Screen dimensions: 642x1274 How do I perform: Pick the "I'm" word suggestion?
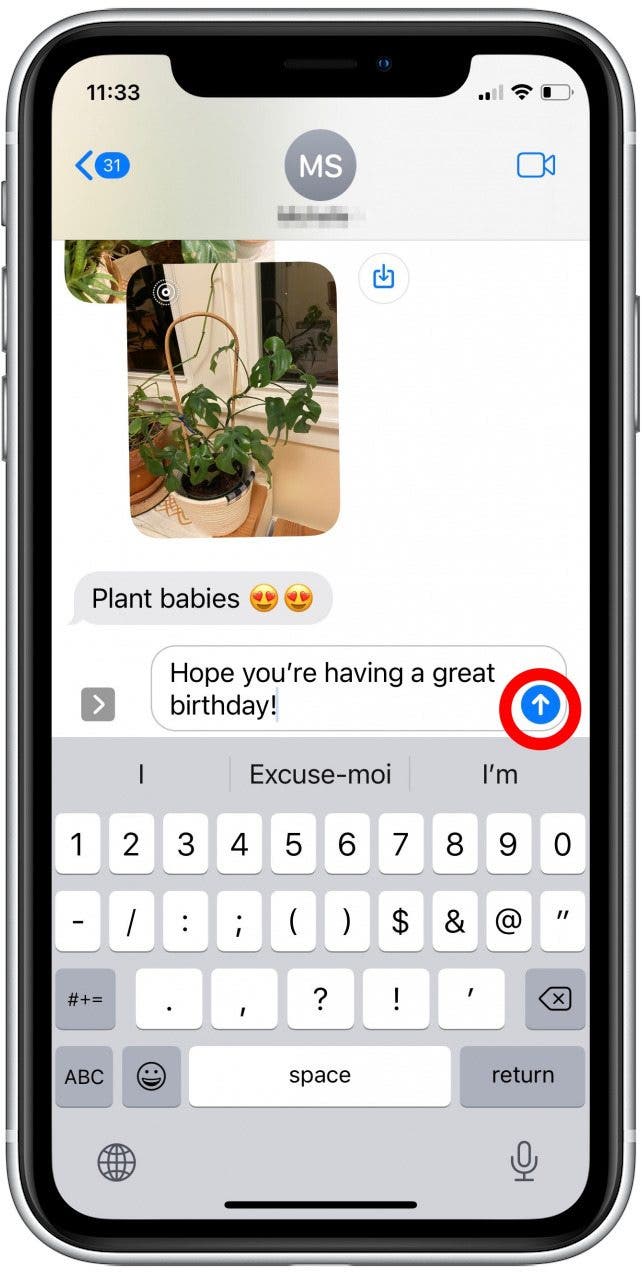click(499, 774)
